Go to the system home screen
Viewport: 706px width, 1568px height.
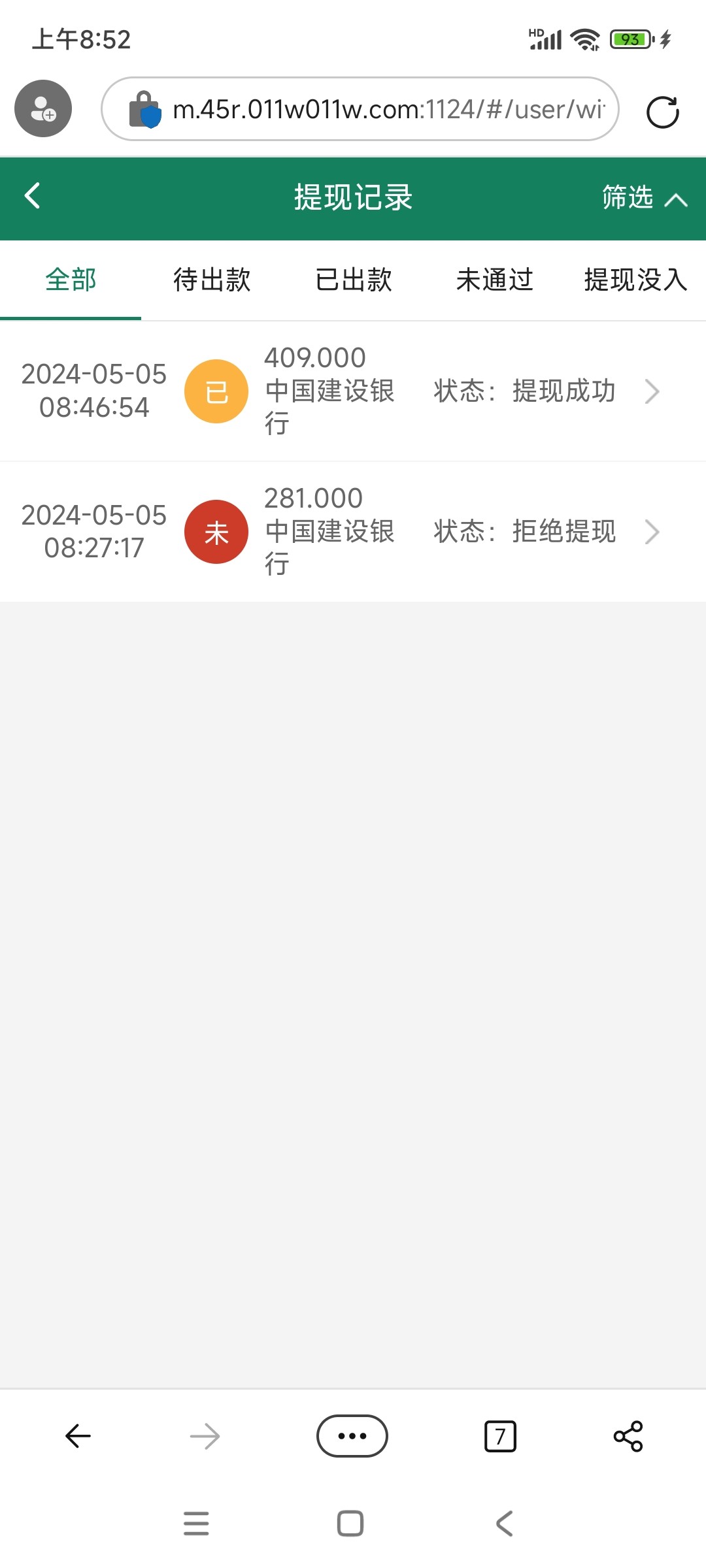point(350,1524)
